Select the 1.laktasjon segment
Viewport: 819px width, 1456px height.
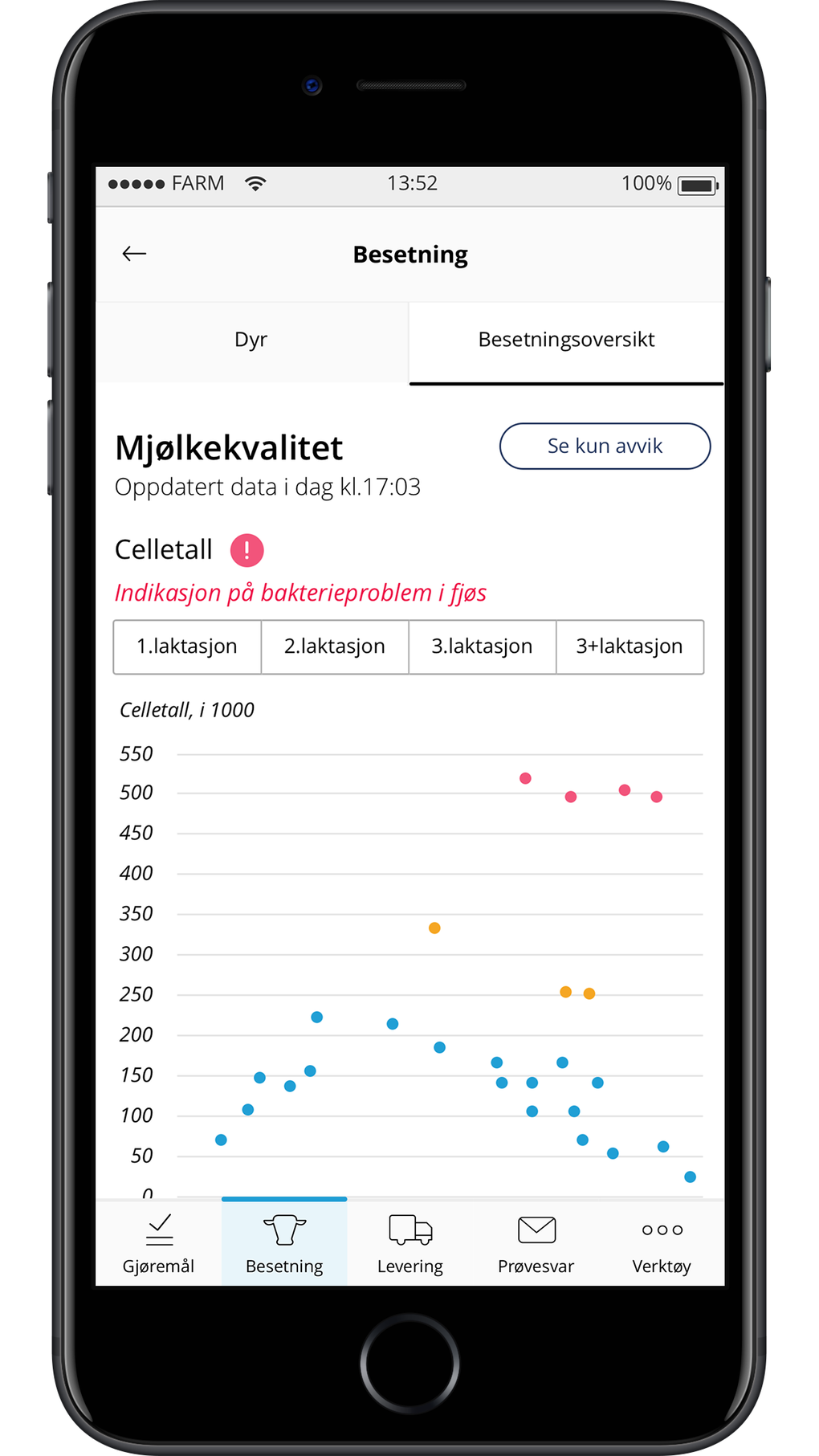[187, 646]
